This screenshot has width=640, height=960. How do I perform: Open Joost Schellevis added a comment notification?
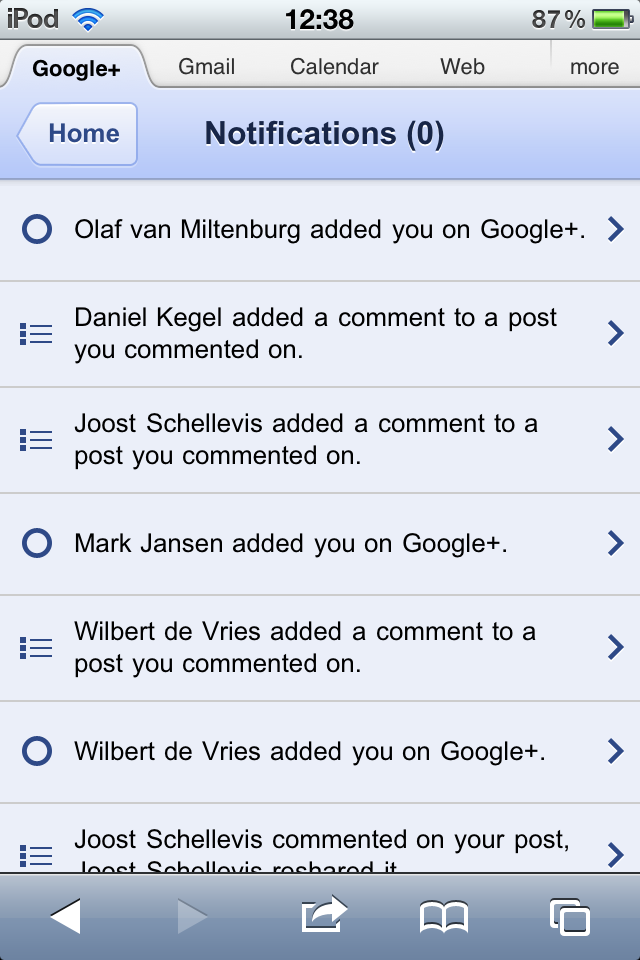point(320,440)
